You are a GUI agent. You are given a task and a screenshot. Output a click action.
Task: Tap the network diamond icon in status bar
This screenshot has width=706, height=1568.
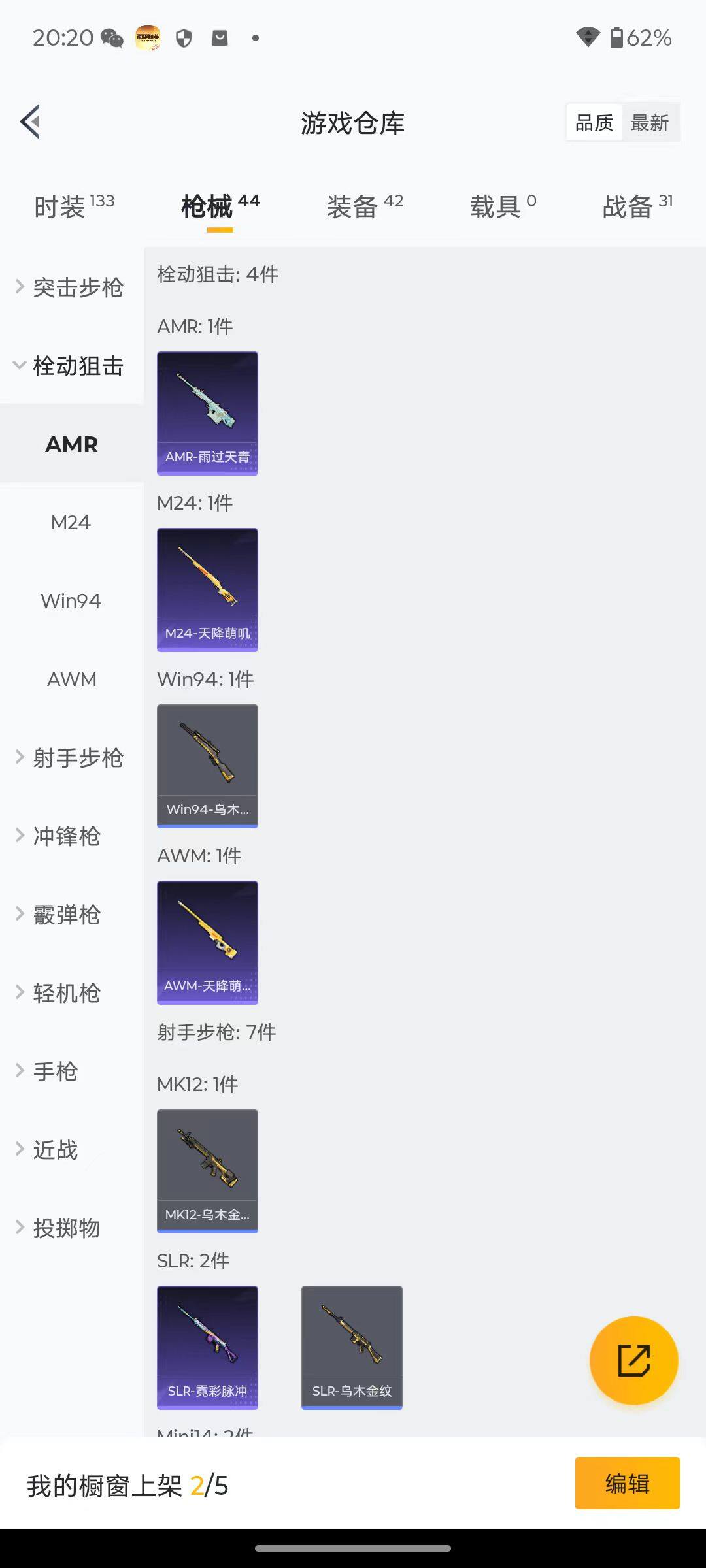pos(588,39)
